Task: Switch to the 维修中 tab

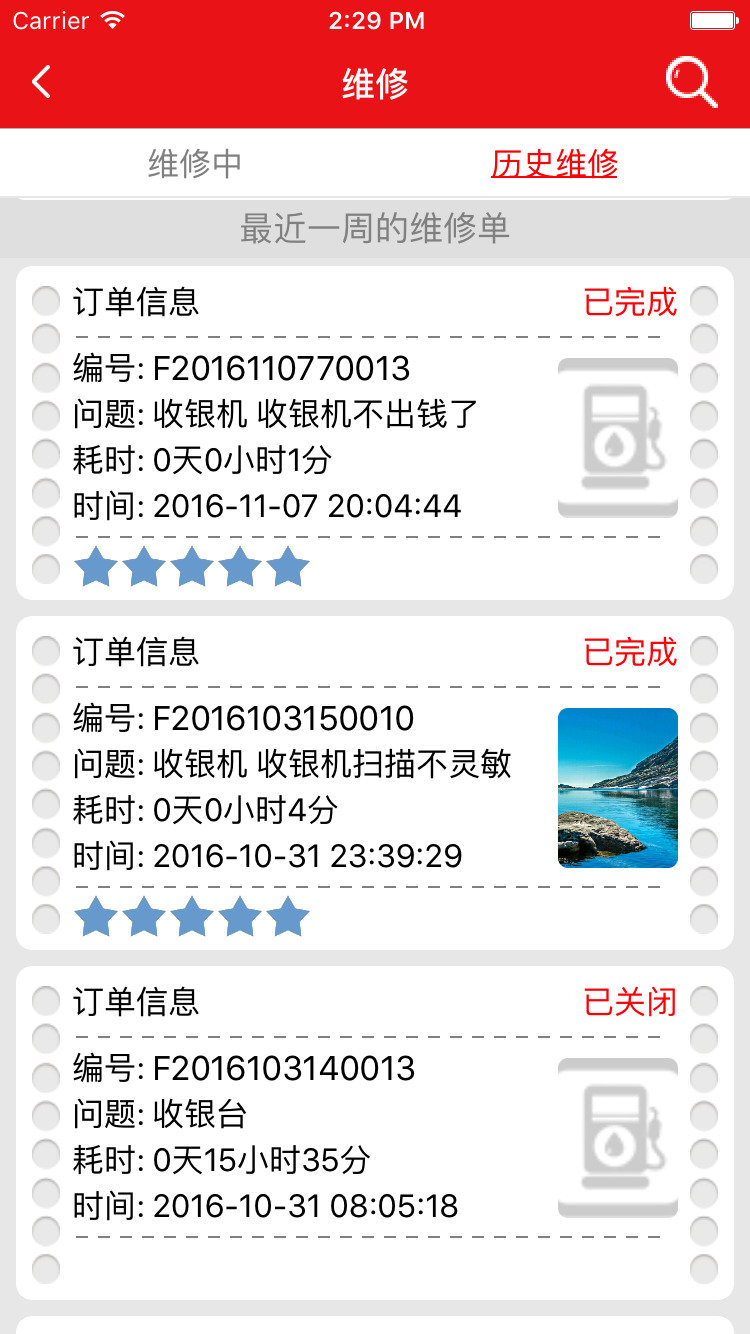Action: point(195,164)
